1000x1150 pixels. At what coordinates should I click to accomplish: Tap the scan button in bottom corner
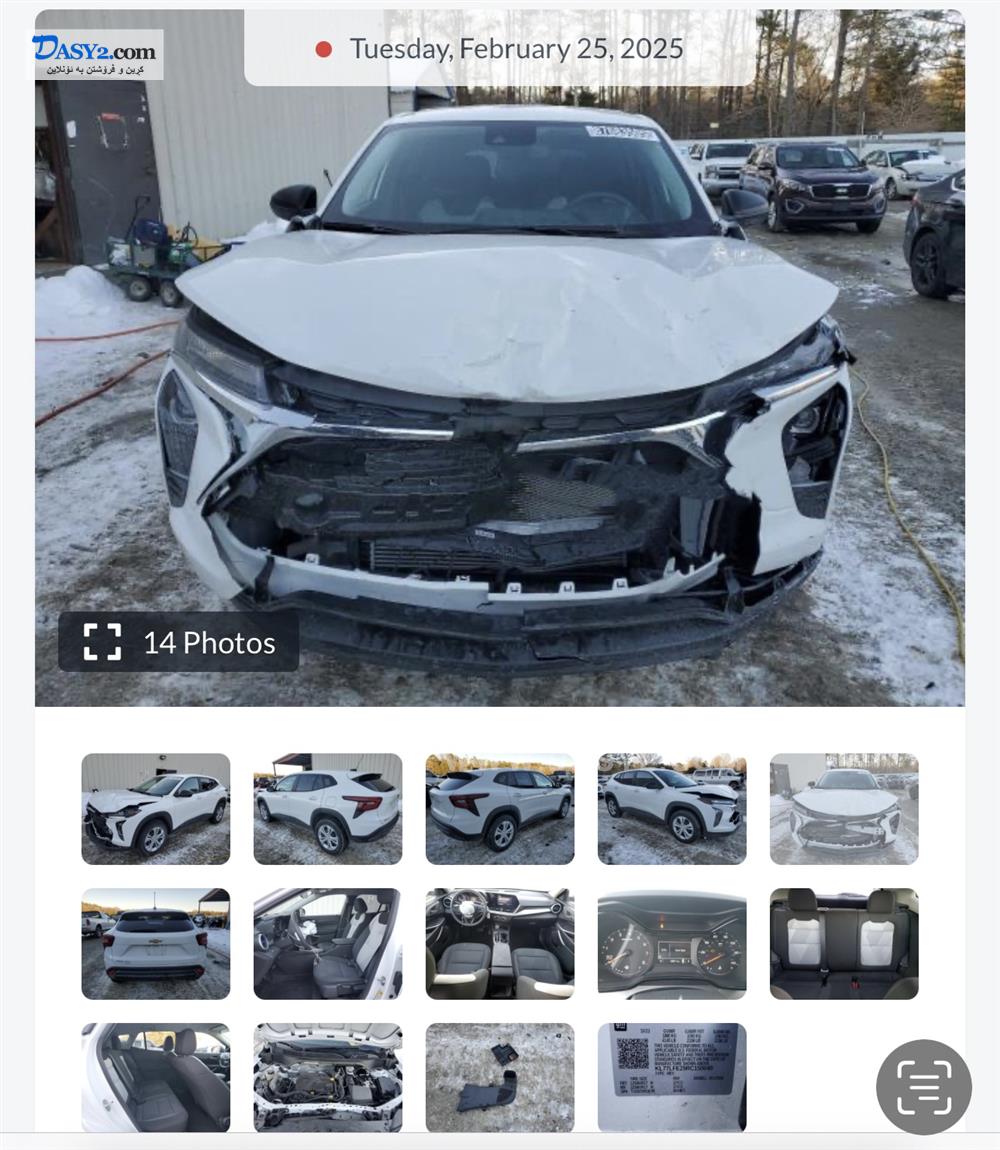923,1087
